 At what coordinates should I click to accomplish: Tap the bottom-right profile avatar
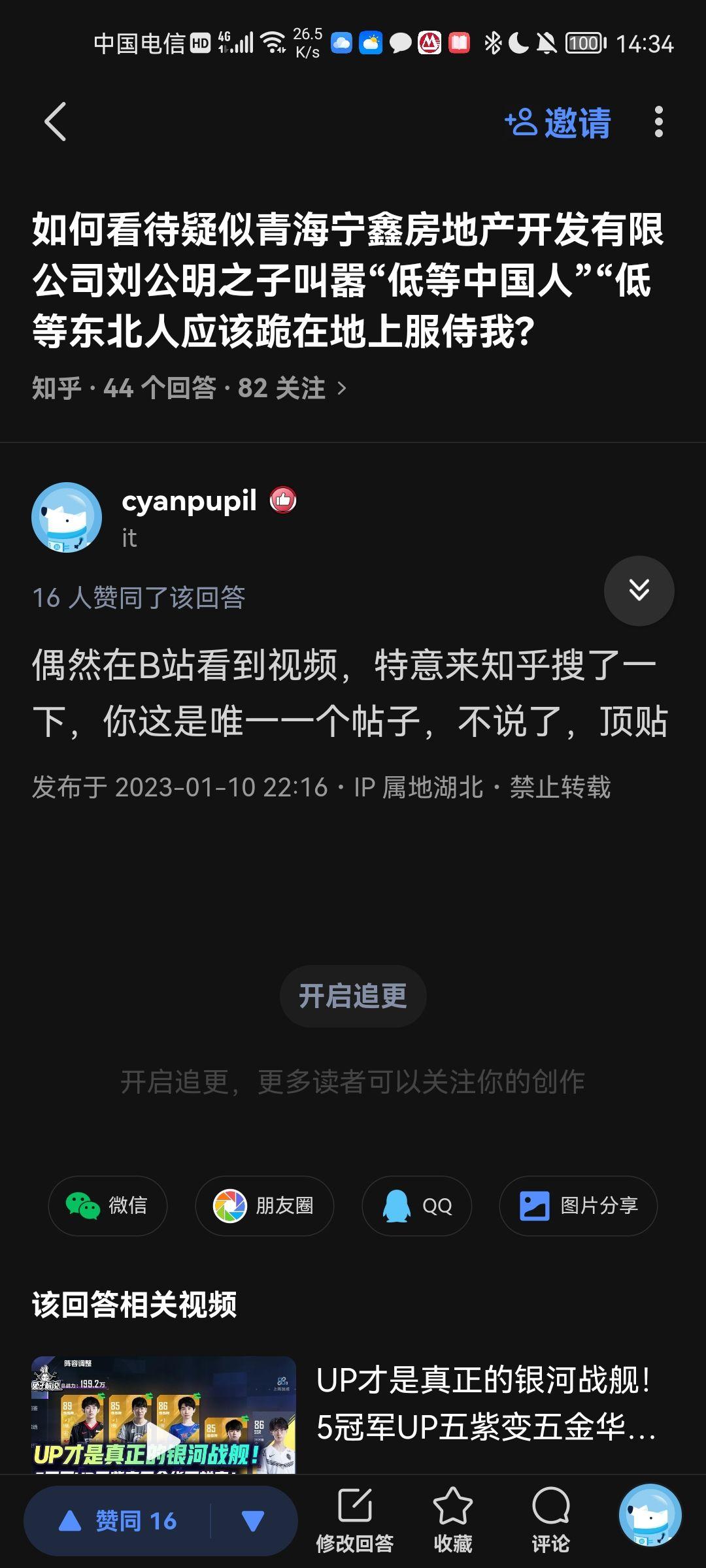650,1516
